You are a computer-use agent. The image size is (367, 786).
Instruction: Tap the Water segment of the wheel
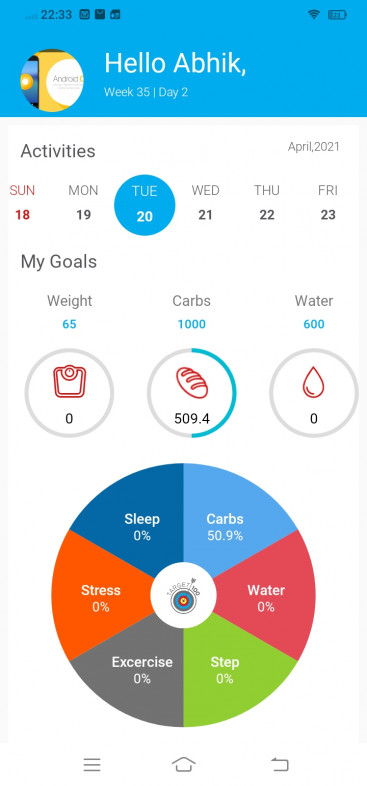click(x=268, y=597)
